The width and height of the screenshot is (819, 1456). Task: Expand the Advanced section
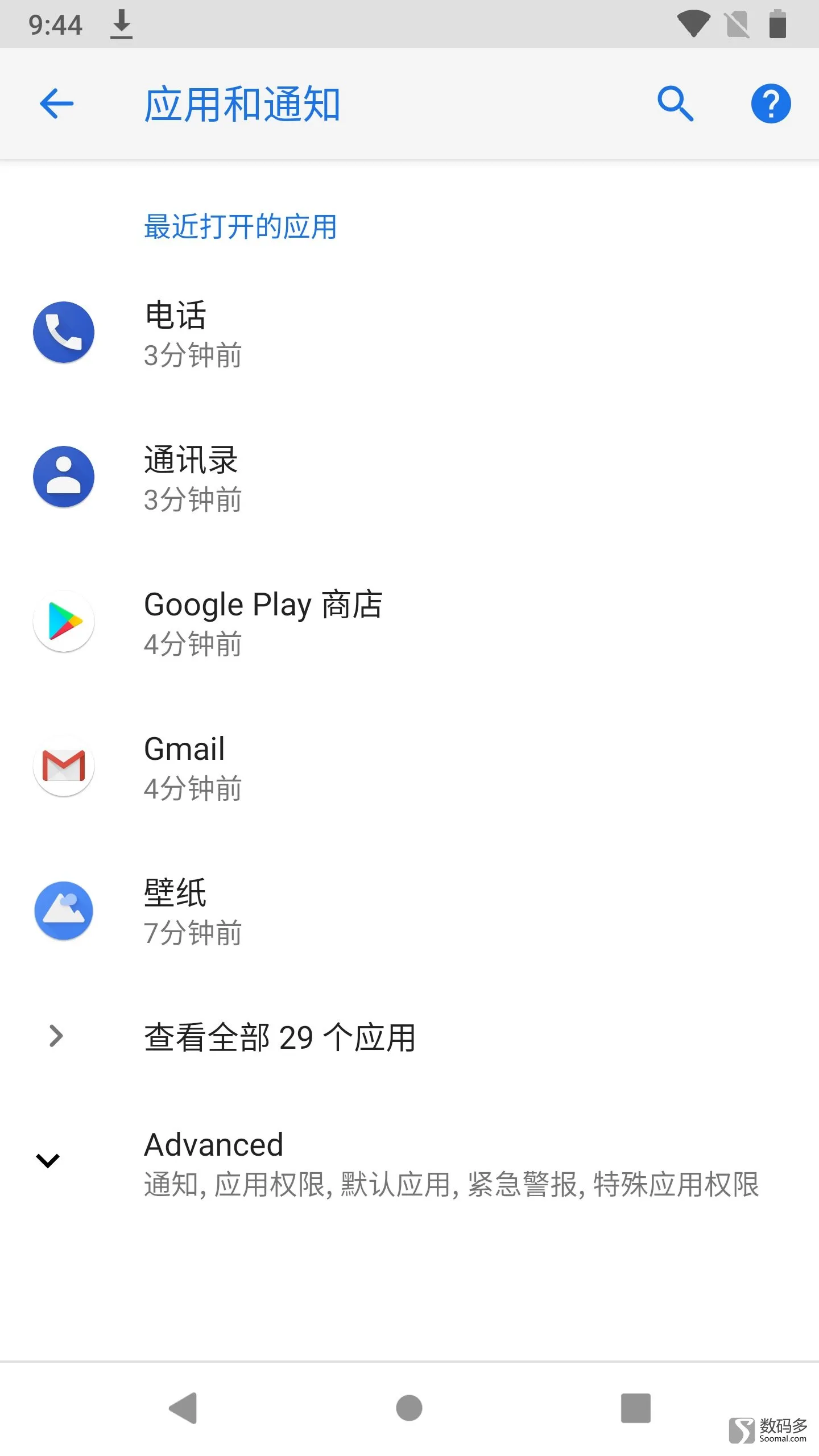tap(409, 1163)
